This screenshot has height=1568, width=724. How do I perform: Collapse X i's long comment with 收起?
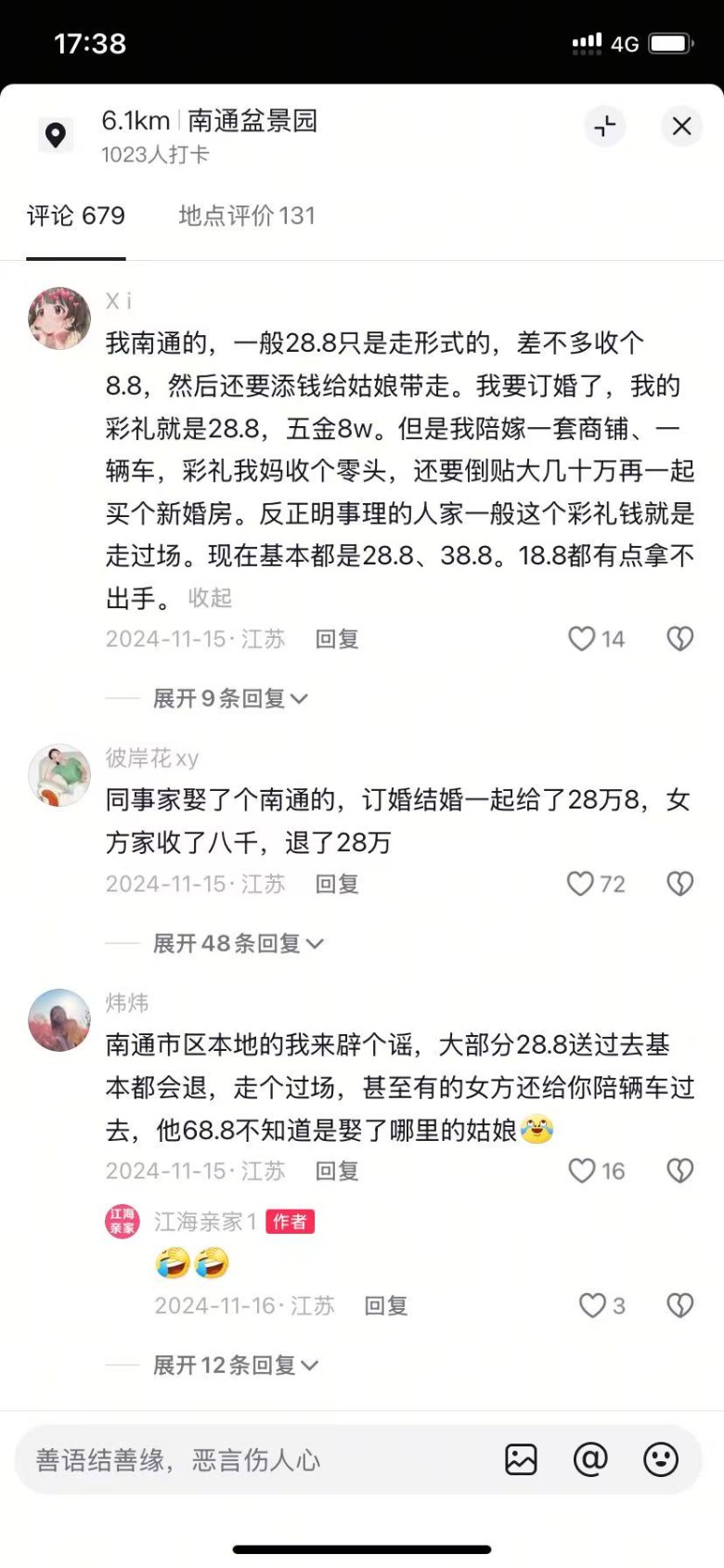pos(210,598)
